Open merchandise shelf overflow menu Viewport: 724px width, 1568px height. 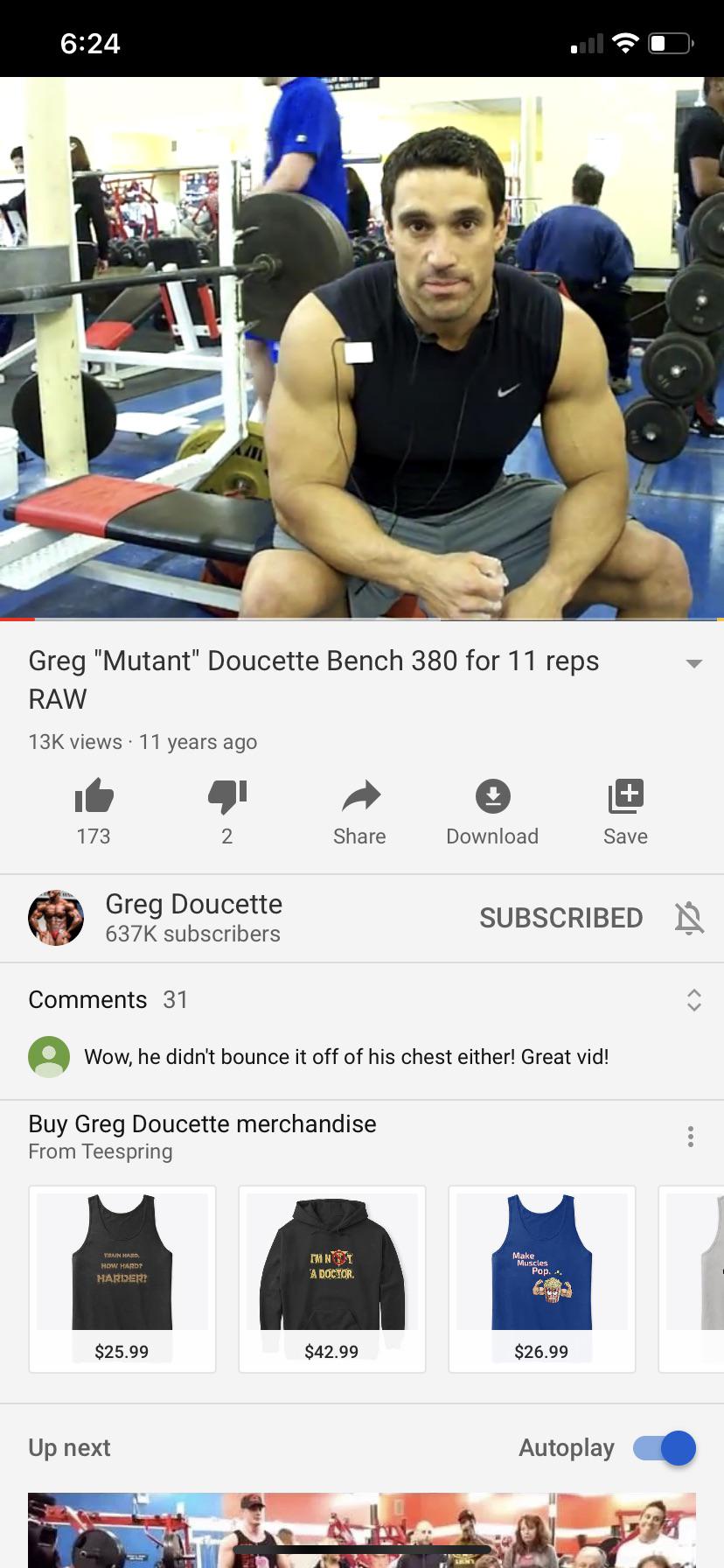(x=691, y=1137)
